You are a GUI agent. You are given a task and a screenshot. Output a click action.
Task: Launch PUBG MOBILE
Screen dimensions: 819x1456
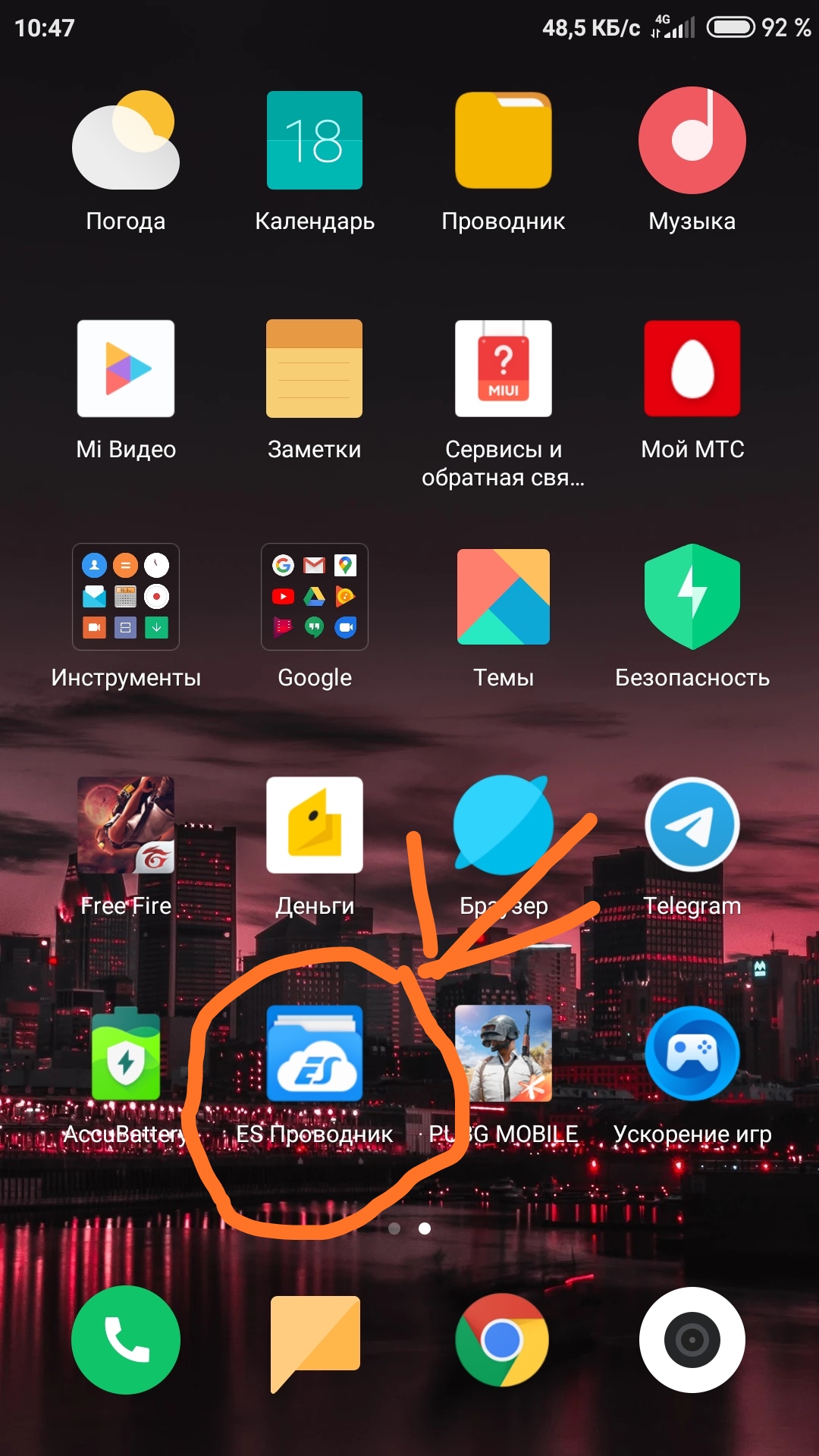(504, 1053)
